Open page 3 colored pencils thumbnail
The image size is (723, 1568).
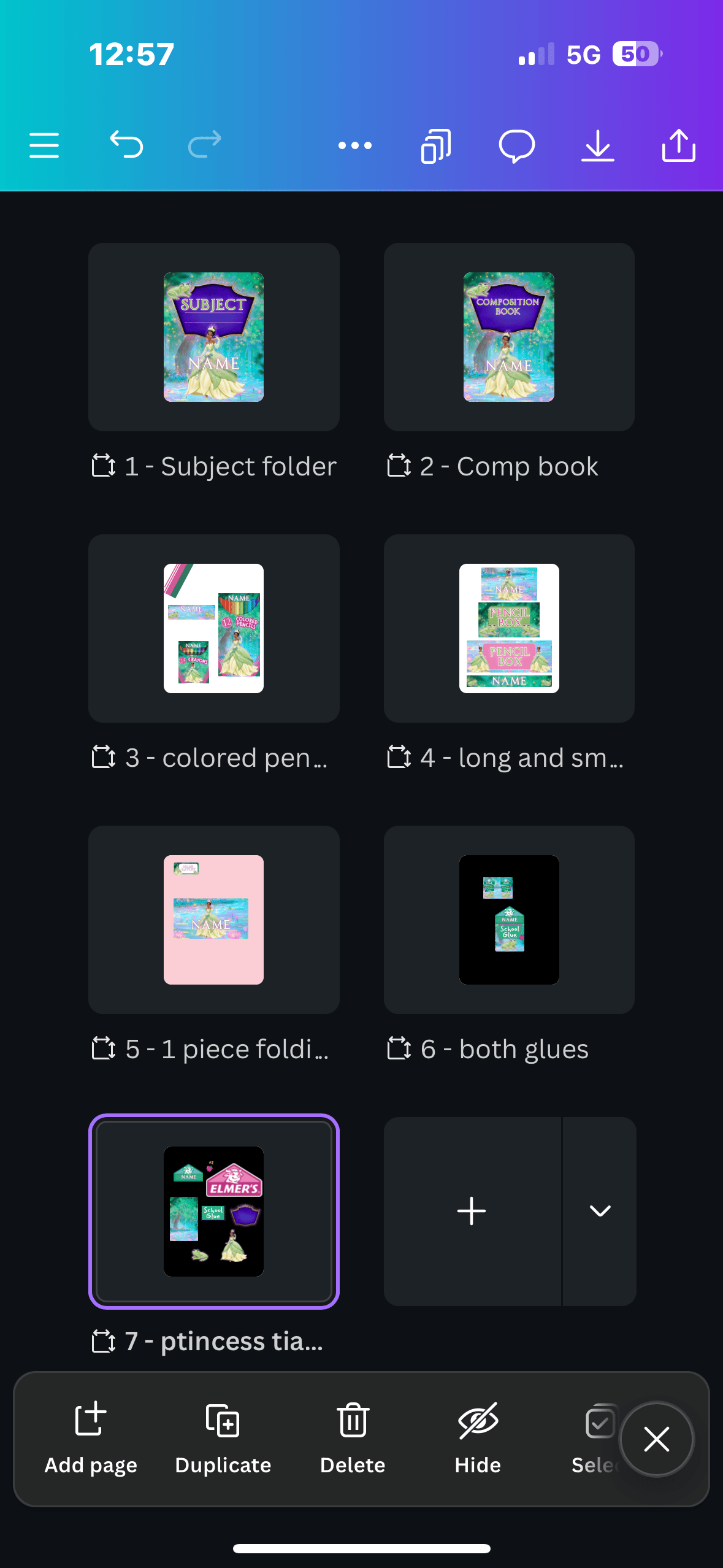pos(214,628)
